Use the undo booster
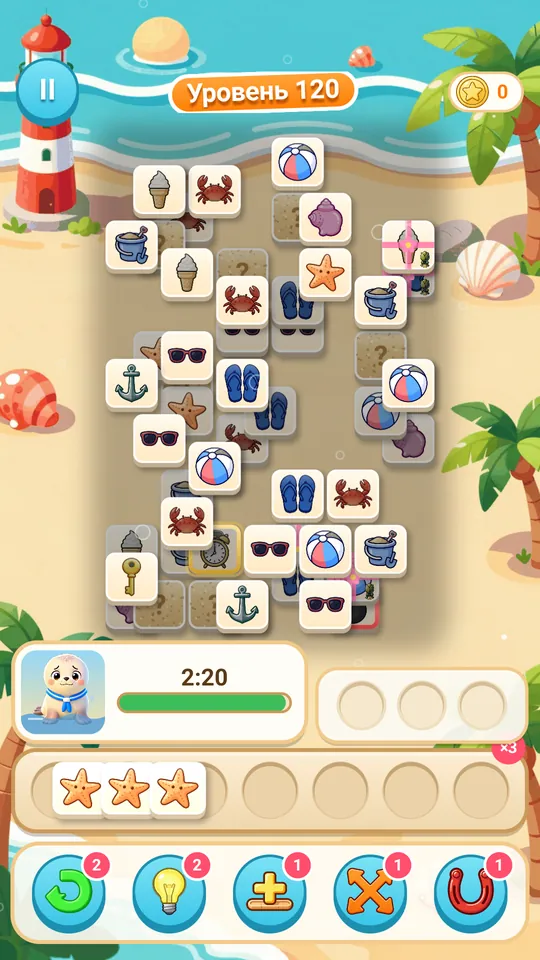The width and height of the screenshot is (540, 960). [x=68, y=893]
